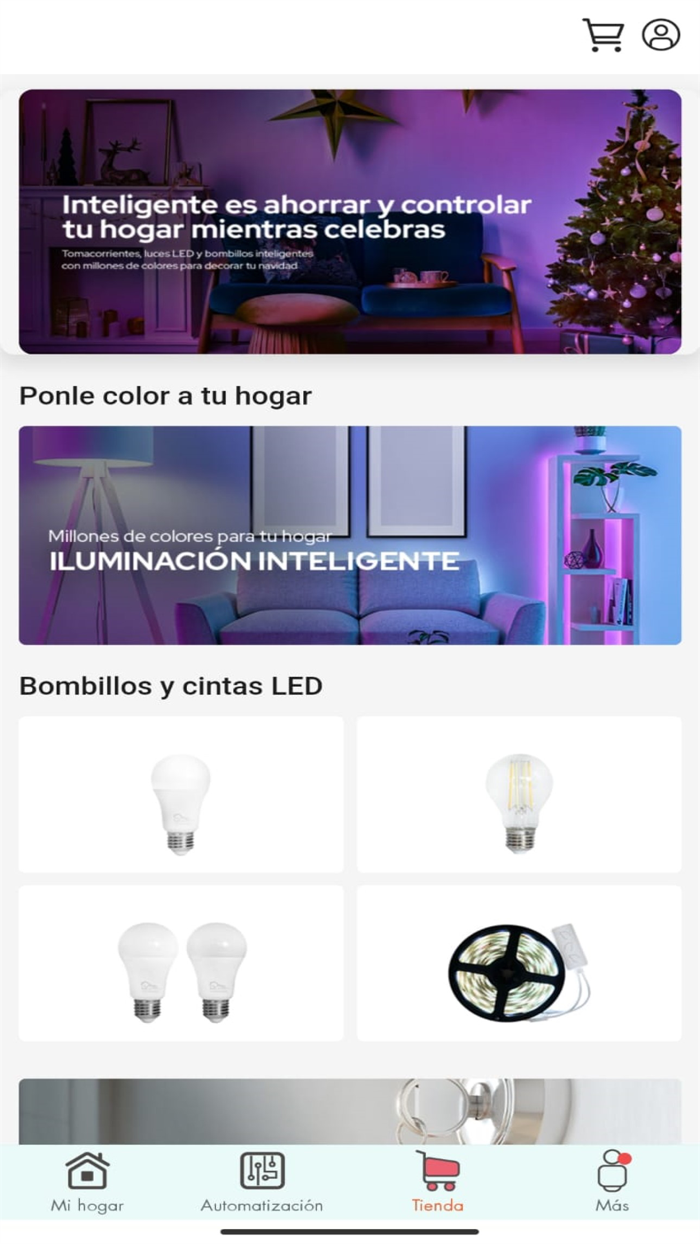View the LED strip product
Screen dimensions: 700x1244
(x=519, y=963)
